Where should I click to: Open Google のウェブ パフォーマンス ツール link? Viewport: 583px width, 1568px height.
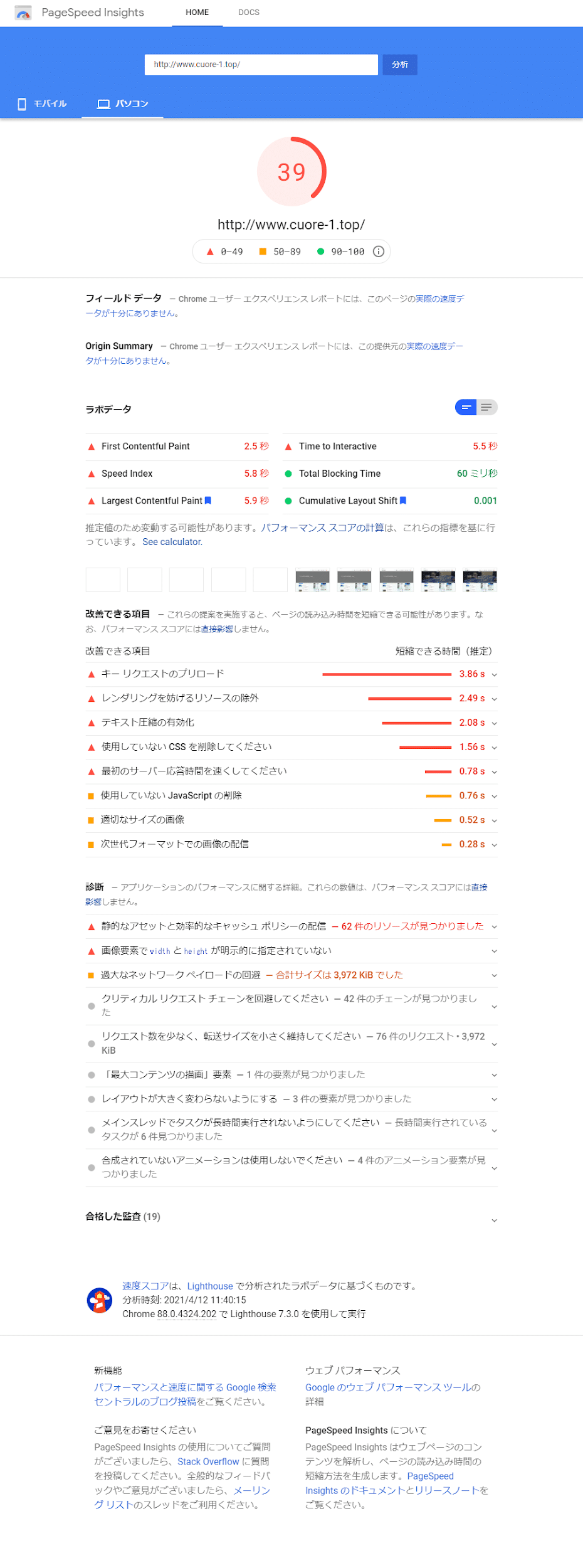coord(393,1387)
